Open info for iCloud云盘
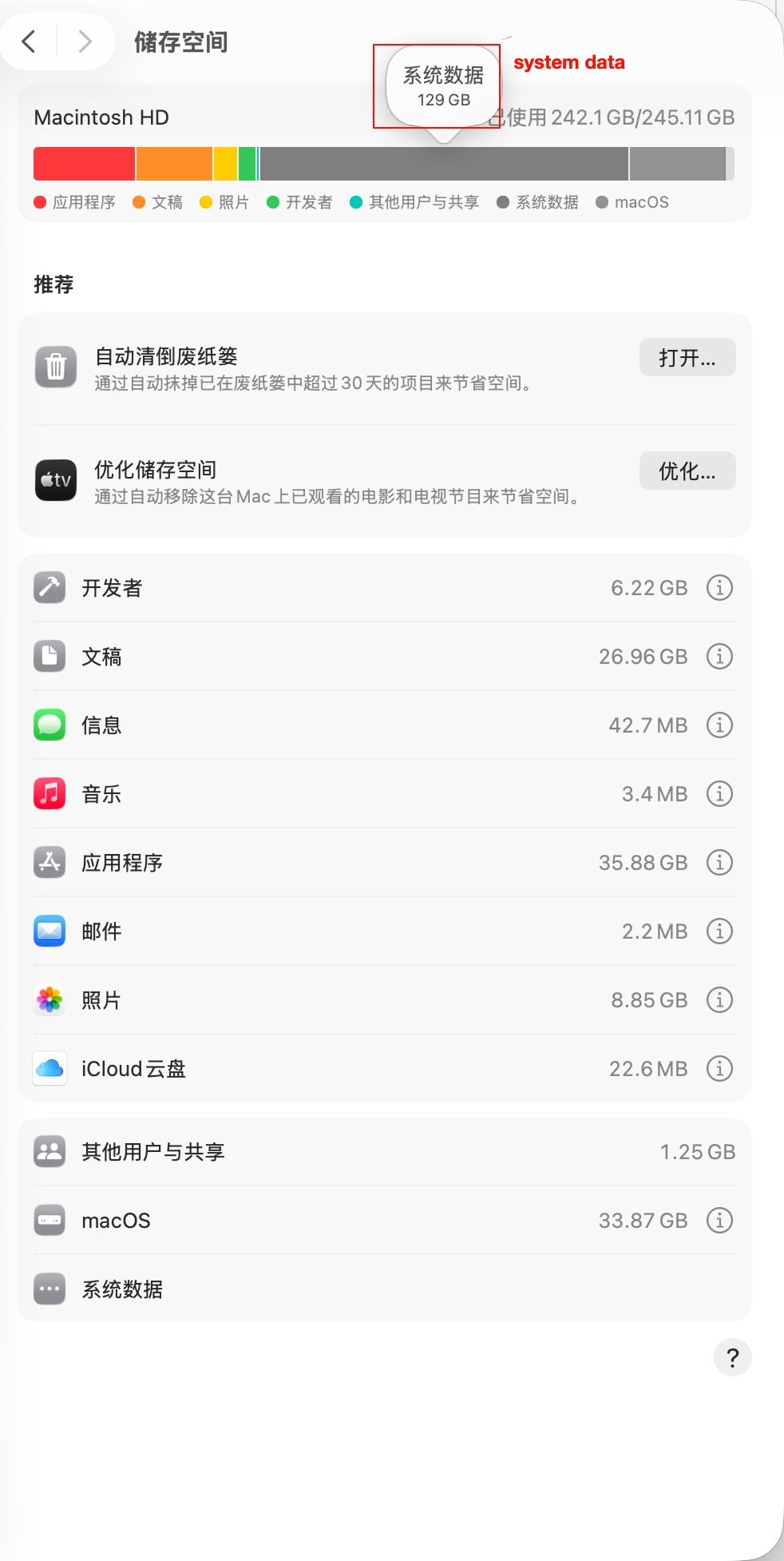The image size is (784, 1561). [719, 1069]
